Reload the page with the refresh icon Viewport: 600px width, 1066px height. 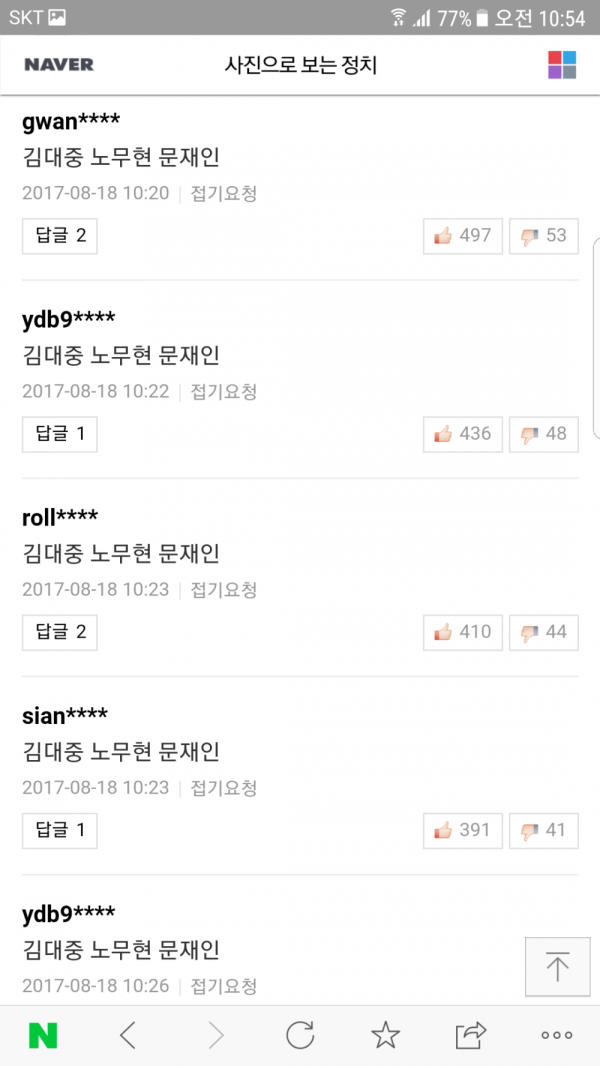pos(300,1036)
